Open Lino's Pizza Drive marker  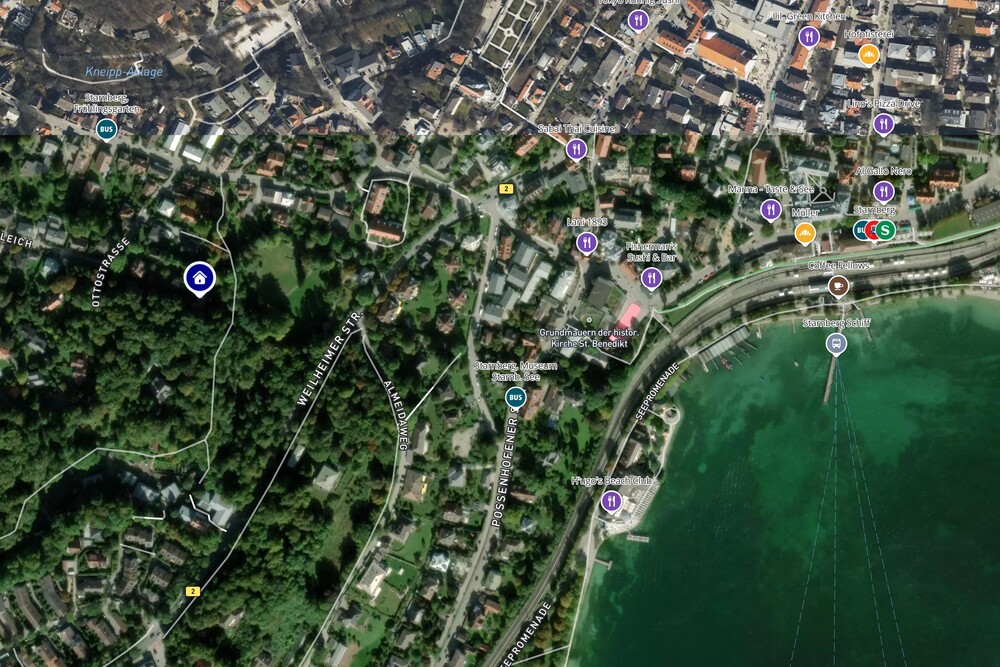(x=882, y=124)
